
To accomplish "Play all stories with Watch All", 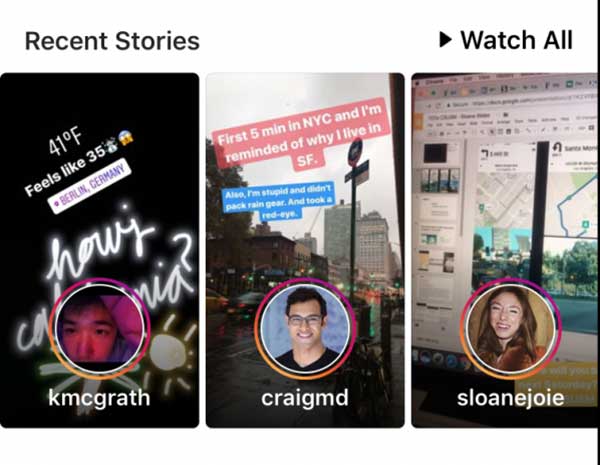I will click(x=505, y=41).
